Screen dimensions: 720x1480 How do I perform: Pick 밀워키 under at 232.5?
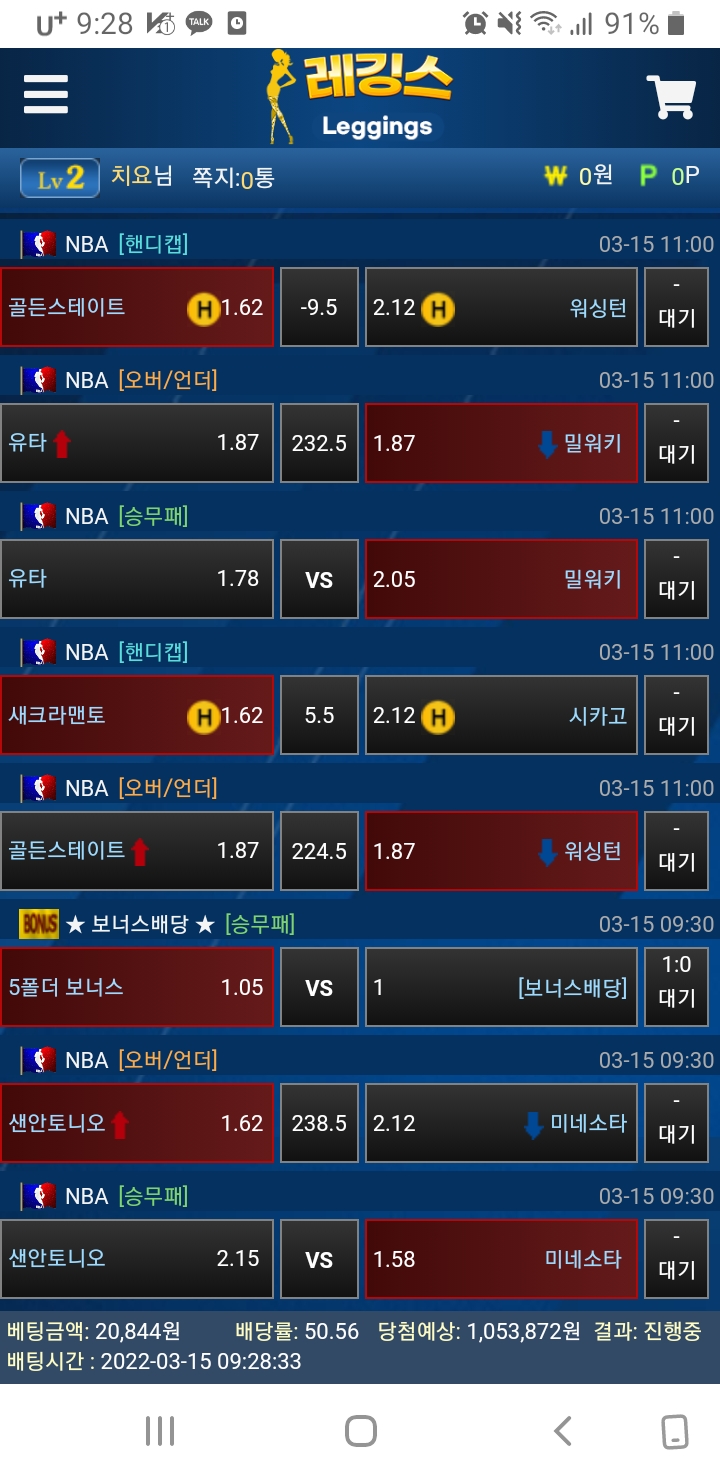501,443
